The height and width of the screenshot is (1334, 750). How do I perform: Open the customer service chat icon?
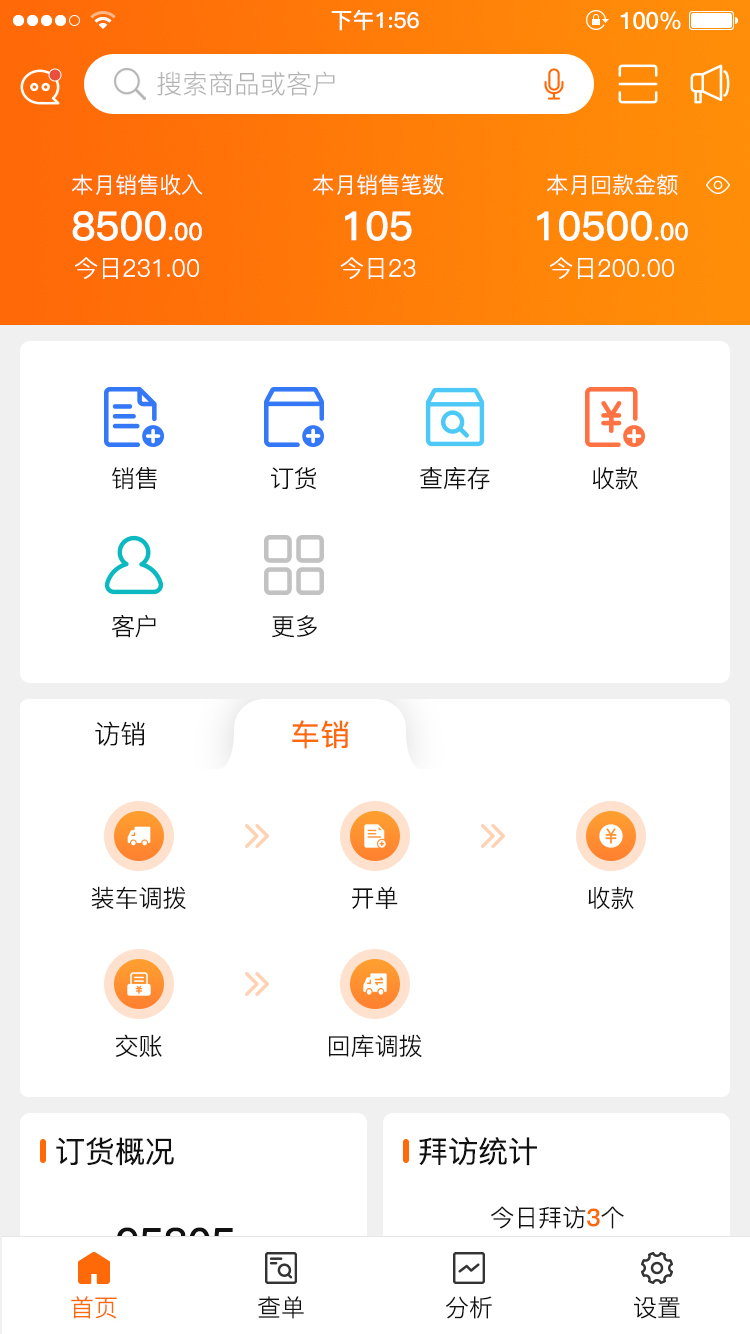41,86
